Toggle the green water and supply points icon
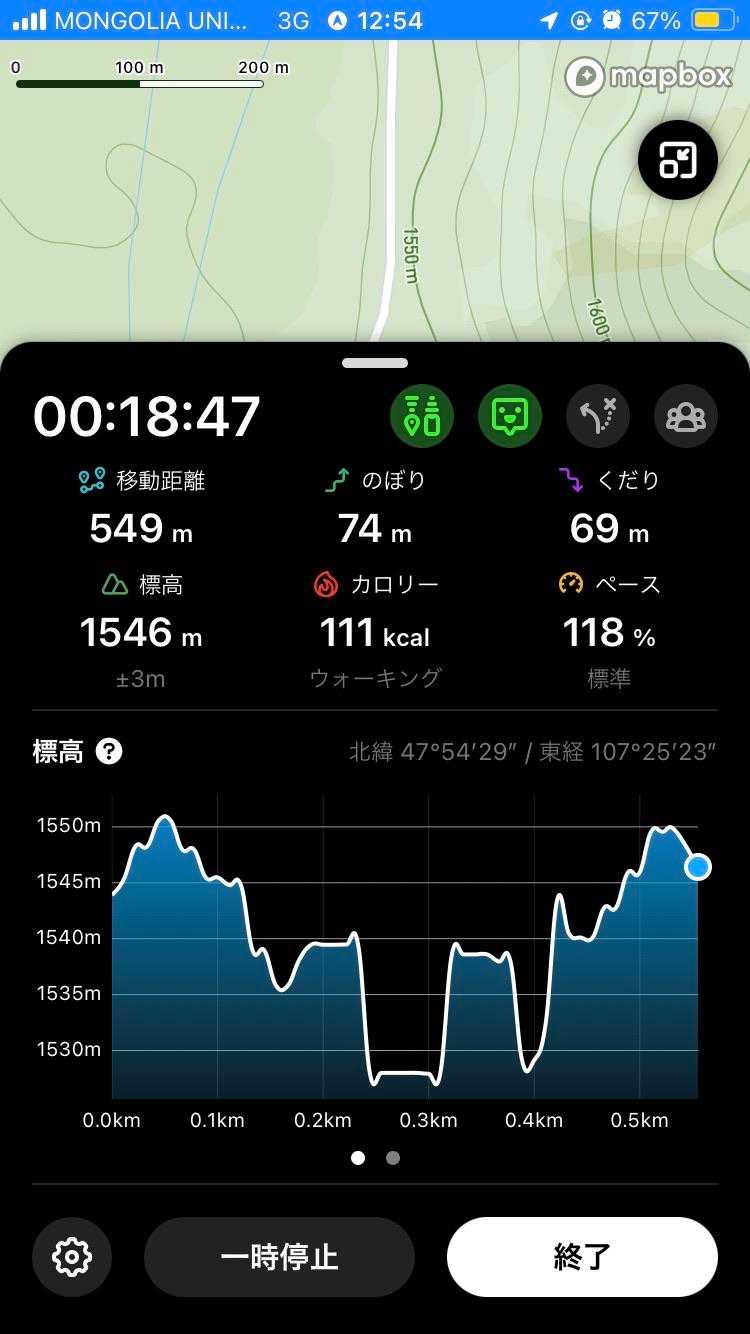The image size is (750, 1334). coord(421,415)
